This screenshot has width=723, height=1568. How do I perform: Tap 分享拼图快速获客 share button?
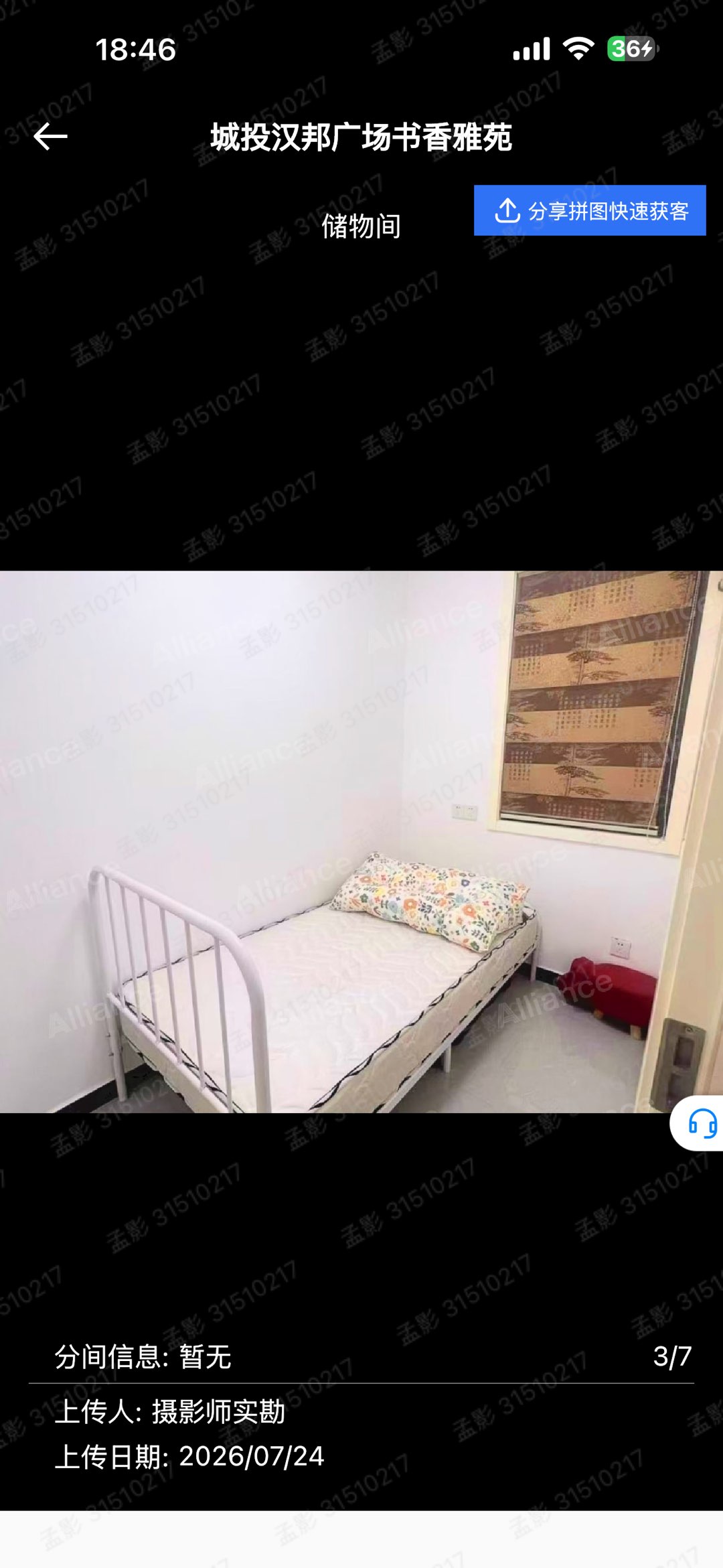pyautogui.click(x=590, y=210)
